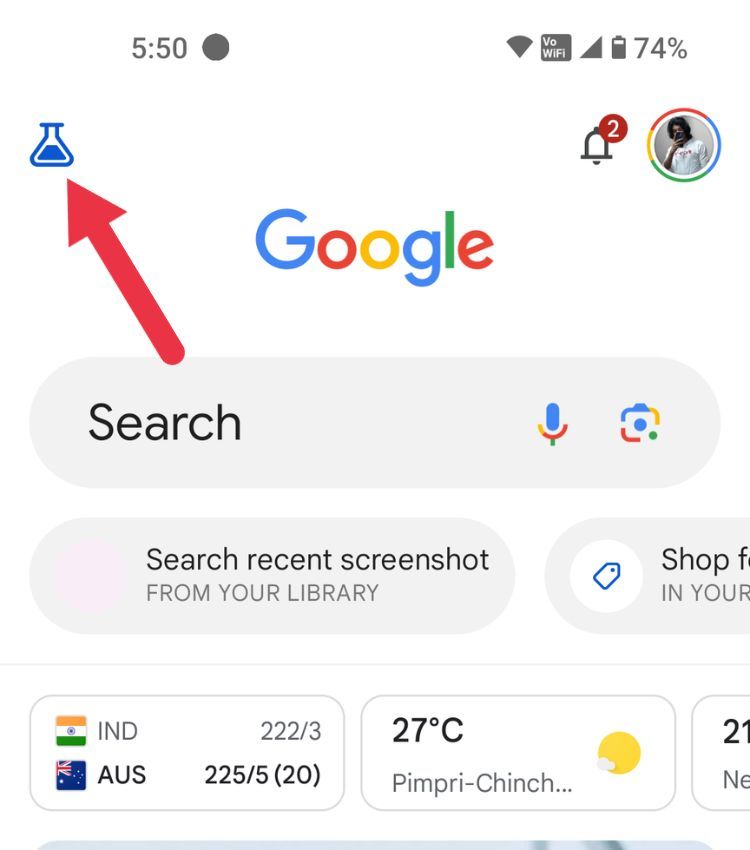
Task: Select the Shop chip with tag icon
Action: pyautogui.click(x=660, y=575)
